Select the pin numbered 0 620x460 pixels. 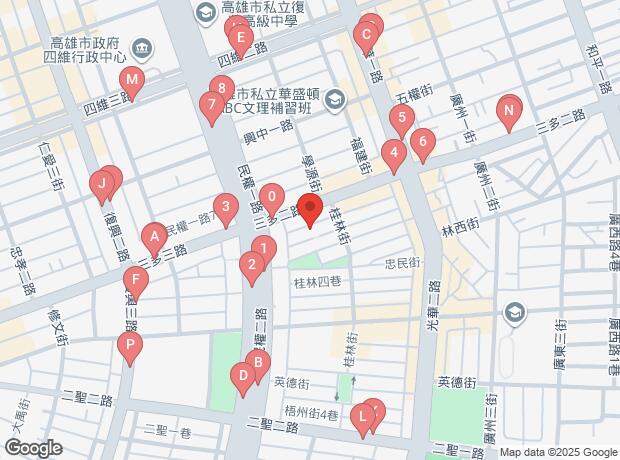271,195
